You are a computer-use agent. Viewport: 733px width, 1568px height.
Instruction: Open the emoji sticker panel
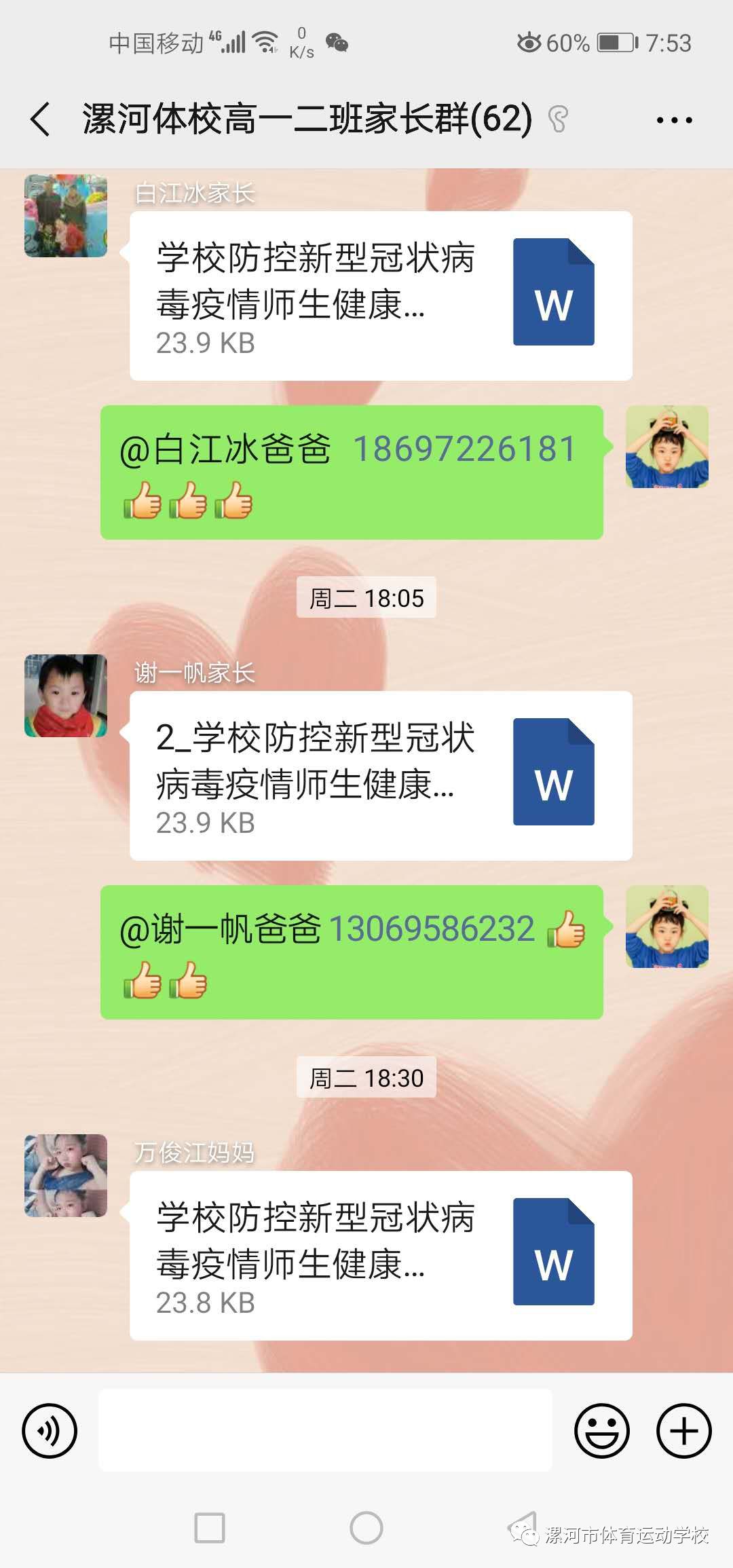point(601,1430)
